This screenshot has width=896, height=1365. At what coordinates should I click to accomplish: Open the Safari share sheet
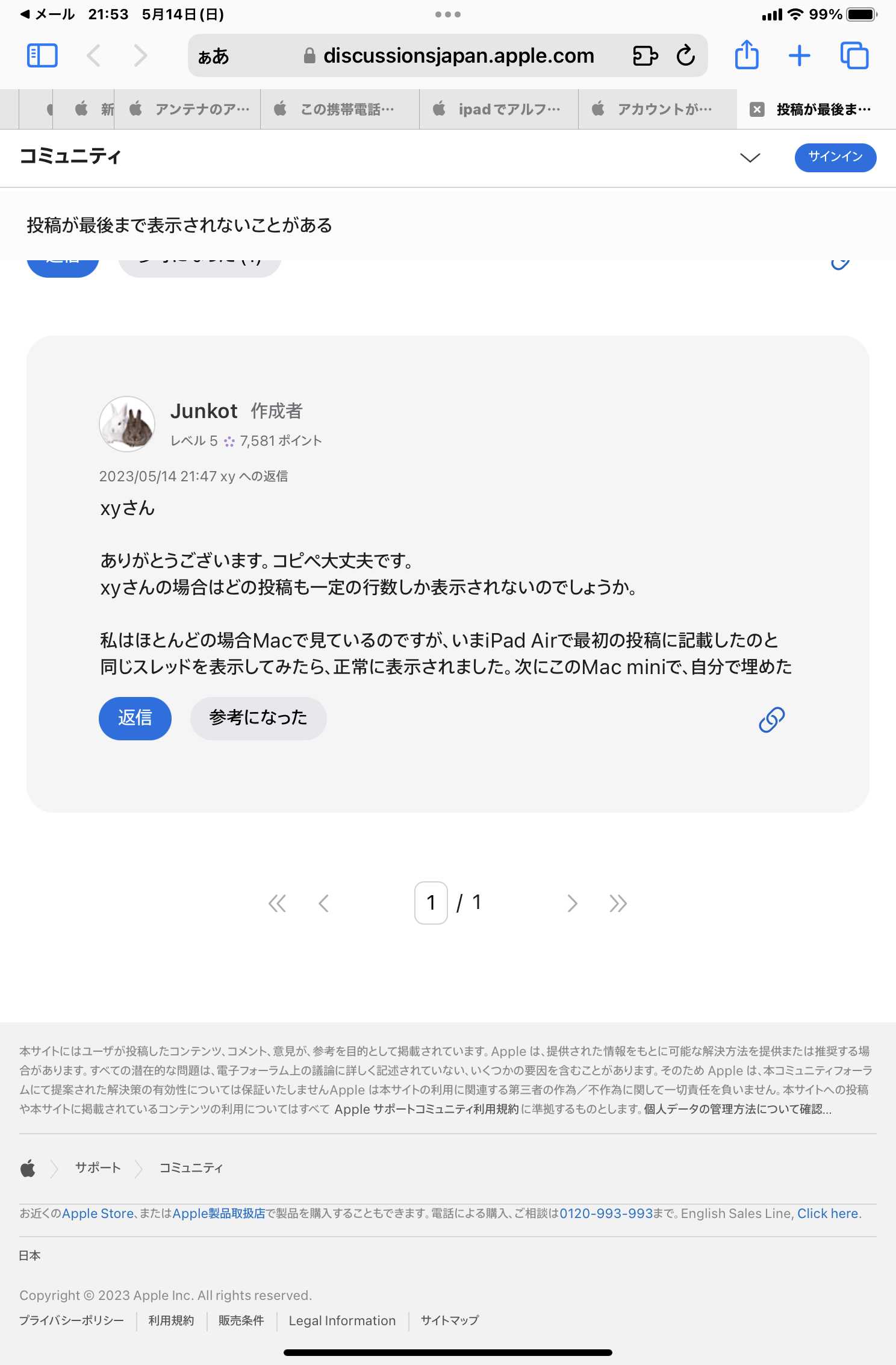[x=747, y=55]
